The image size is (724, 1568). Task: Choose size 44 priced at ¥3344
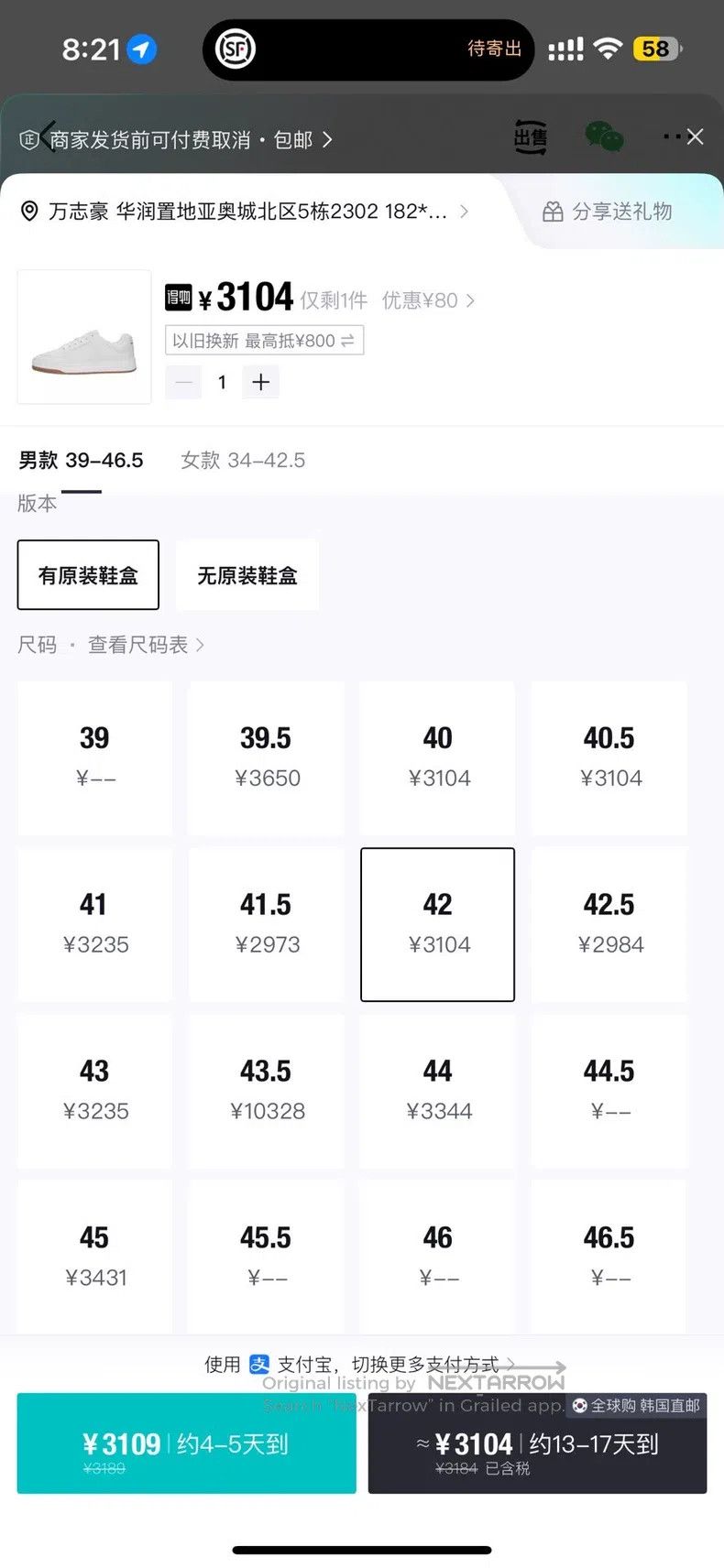click(438, 1092)
